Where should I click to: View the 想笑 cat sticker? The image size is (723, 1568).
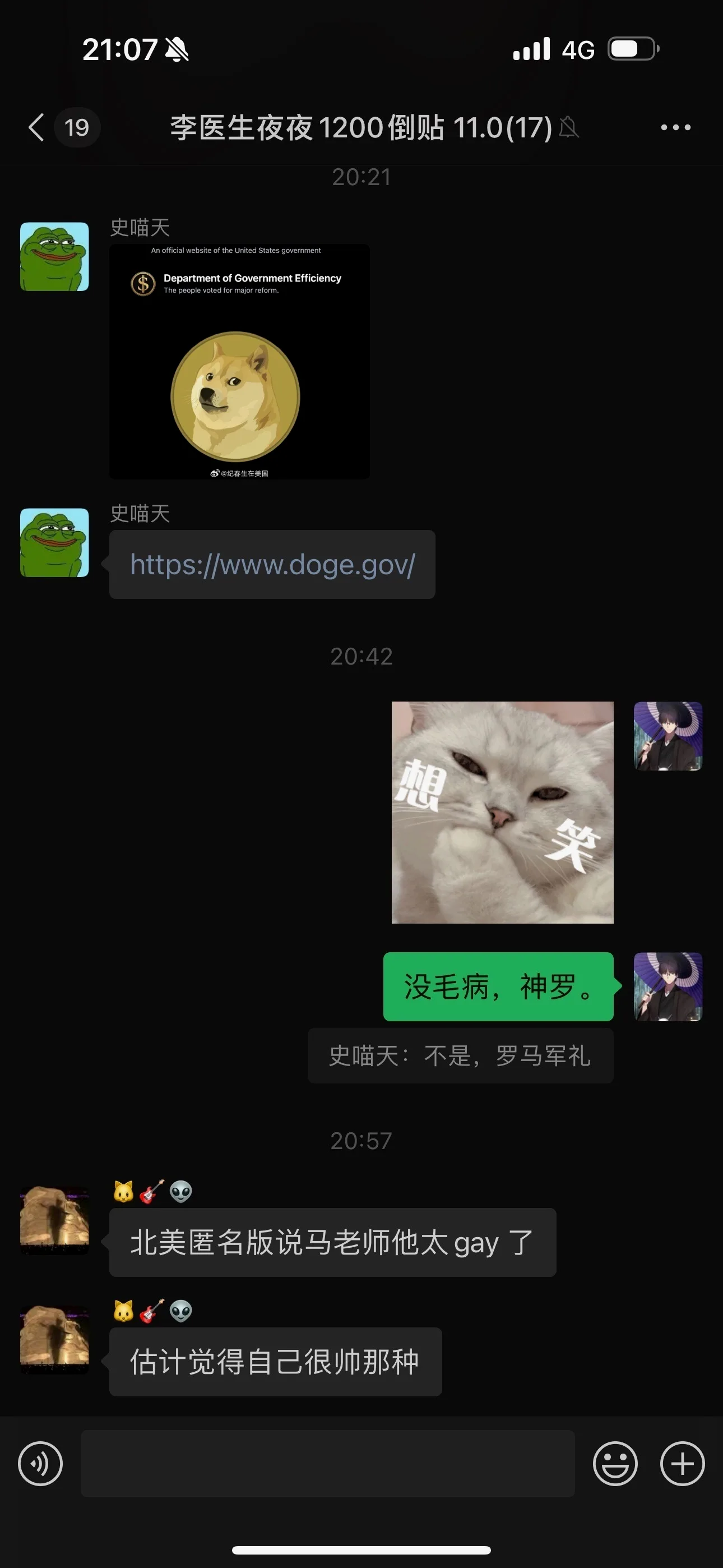502,812
